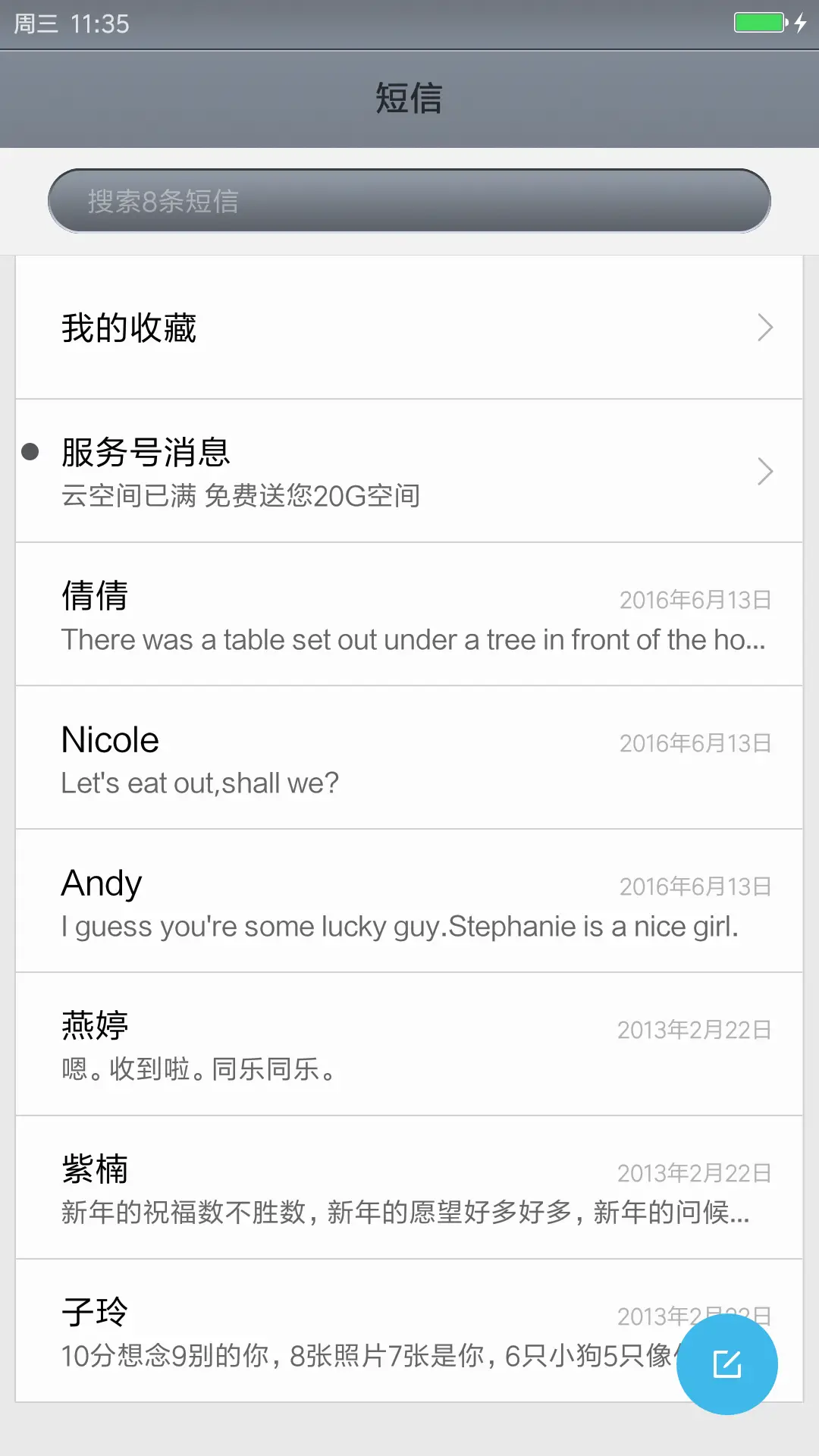Click the date 2016年6月13日 next to Nicole
The image size is (819, 1456).
(x=694, y=742)
